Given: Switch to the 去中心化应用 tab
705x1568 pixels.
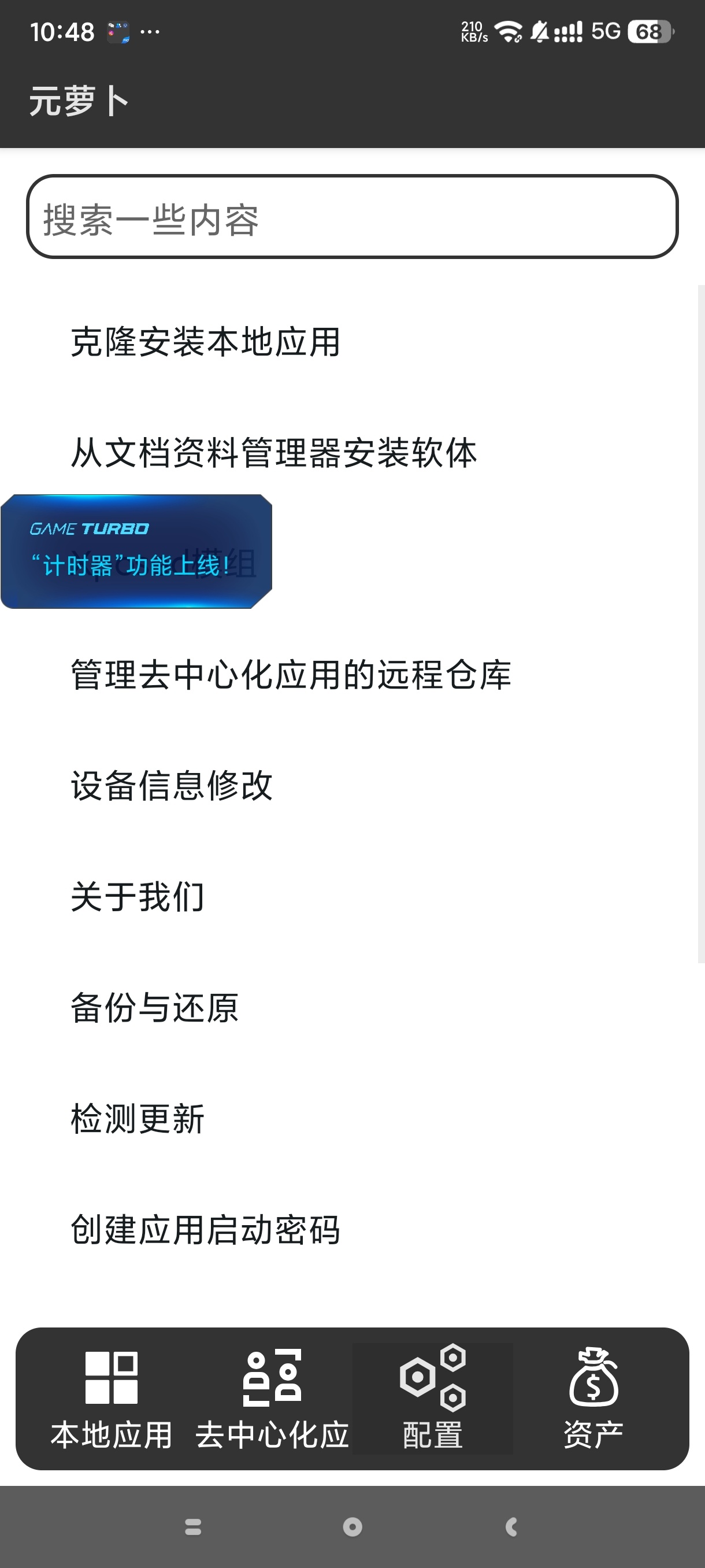Looking at the screenshot, I should click(272, 1399).
